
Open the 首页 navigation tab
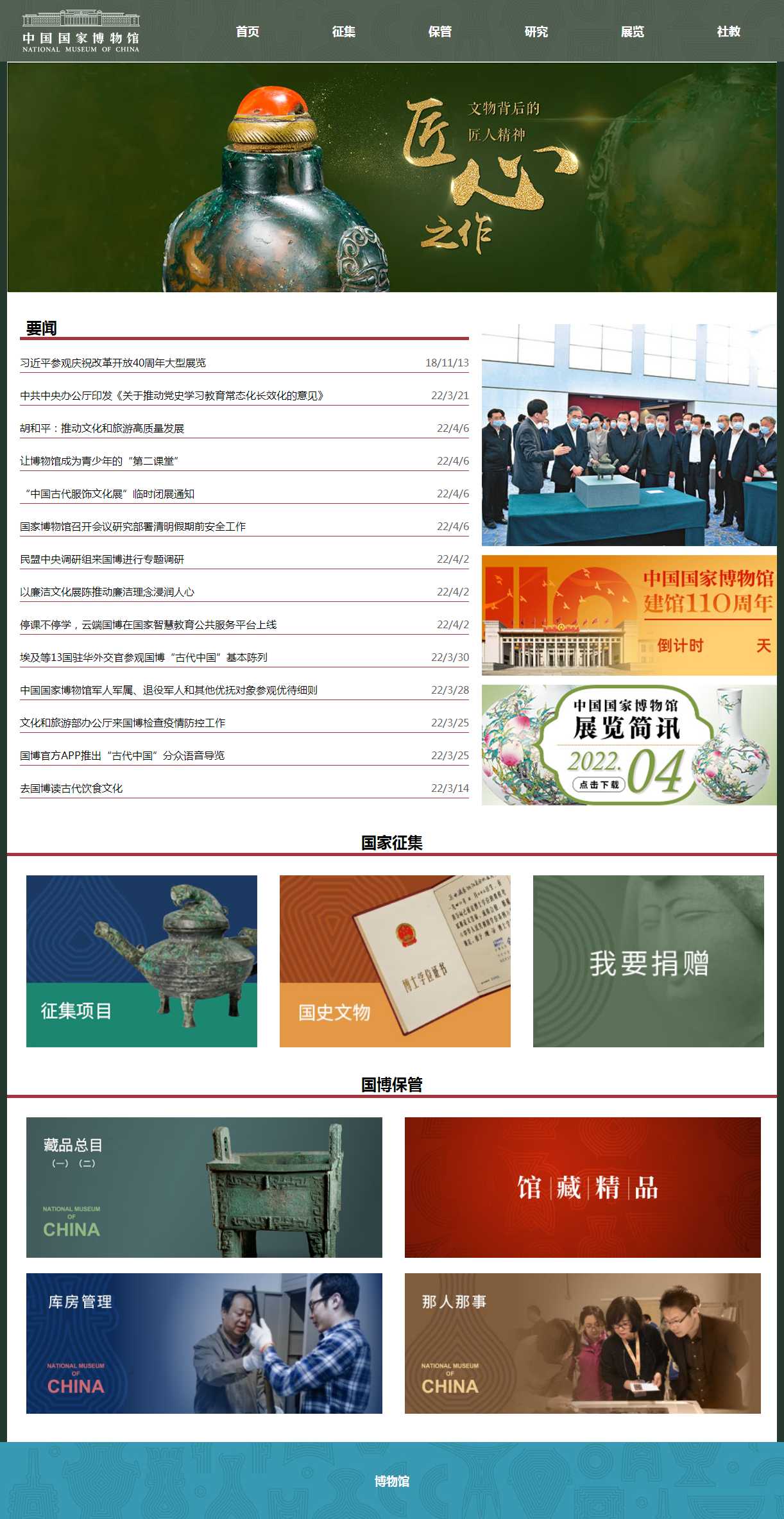(x=247, y=31)
